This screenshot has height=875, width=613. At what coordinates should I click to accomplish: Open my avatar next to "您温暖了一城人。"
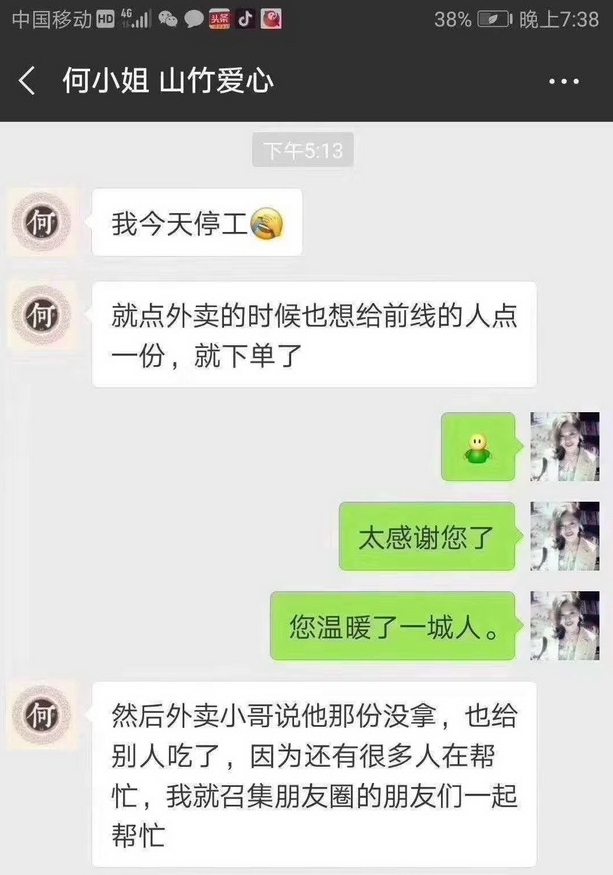(x=564, y=625)
